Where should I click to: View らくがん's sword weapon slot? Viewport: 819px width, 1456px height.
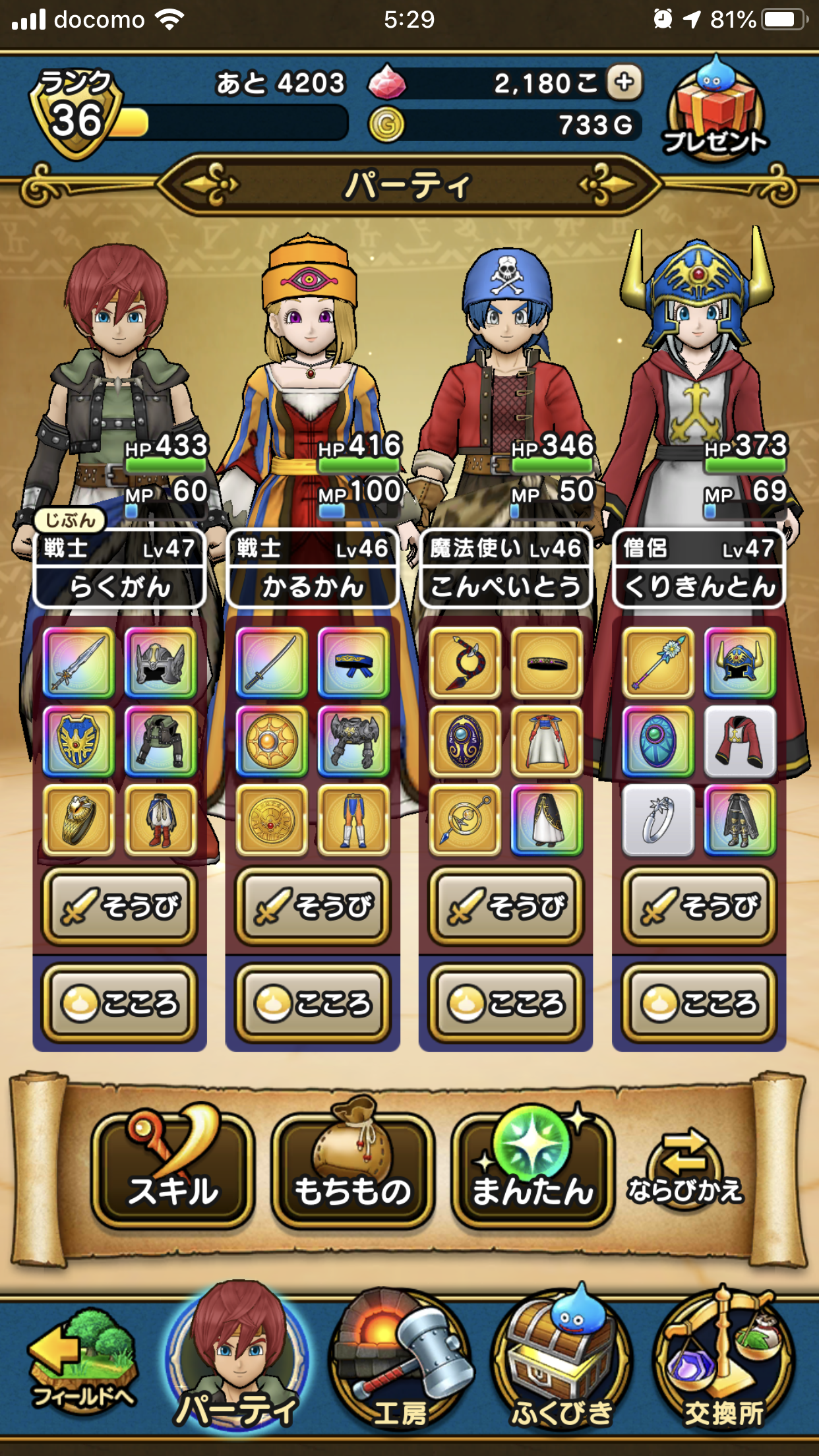pos(78,663)
